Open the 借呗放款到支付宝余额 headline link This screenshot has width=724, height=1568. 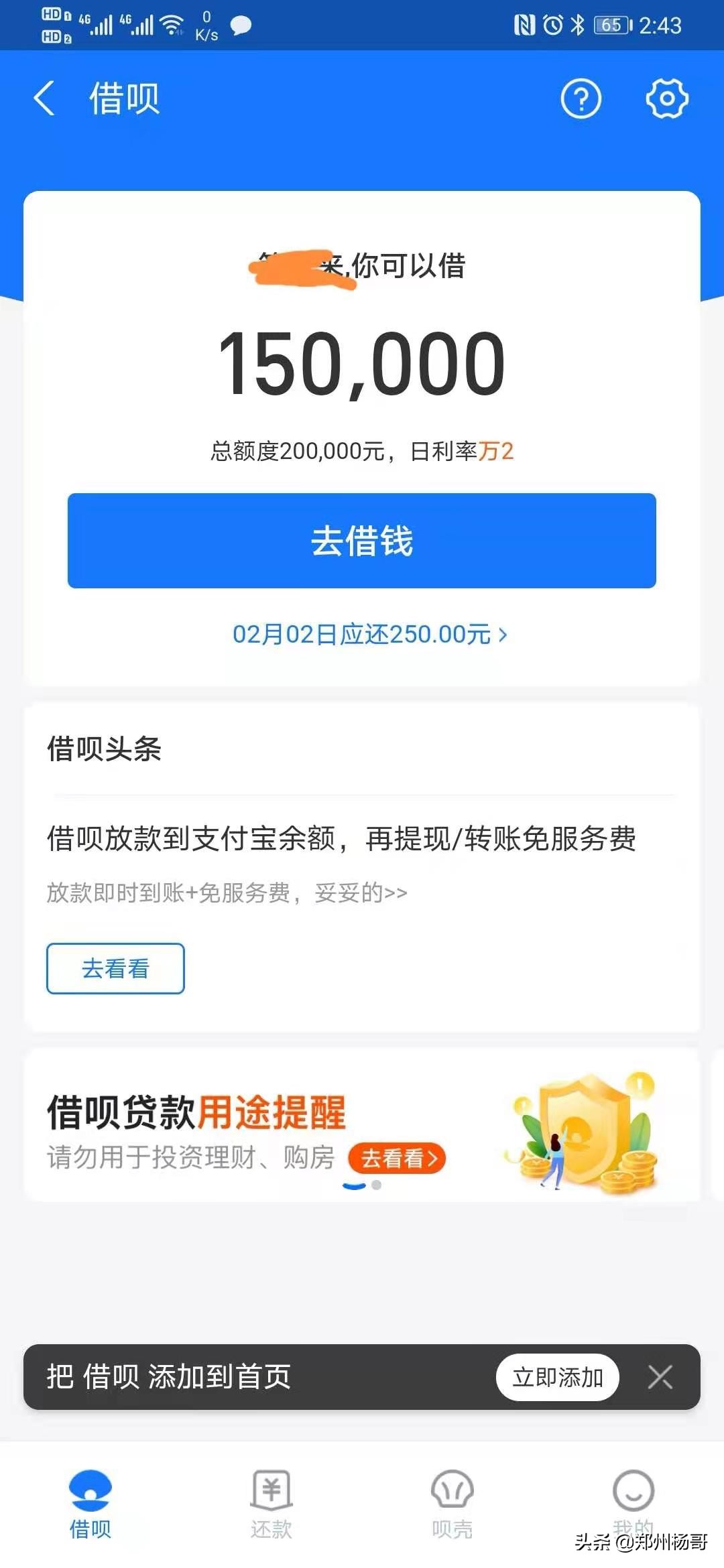click(x=342, y=838)
